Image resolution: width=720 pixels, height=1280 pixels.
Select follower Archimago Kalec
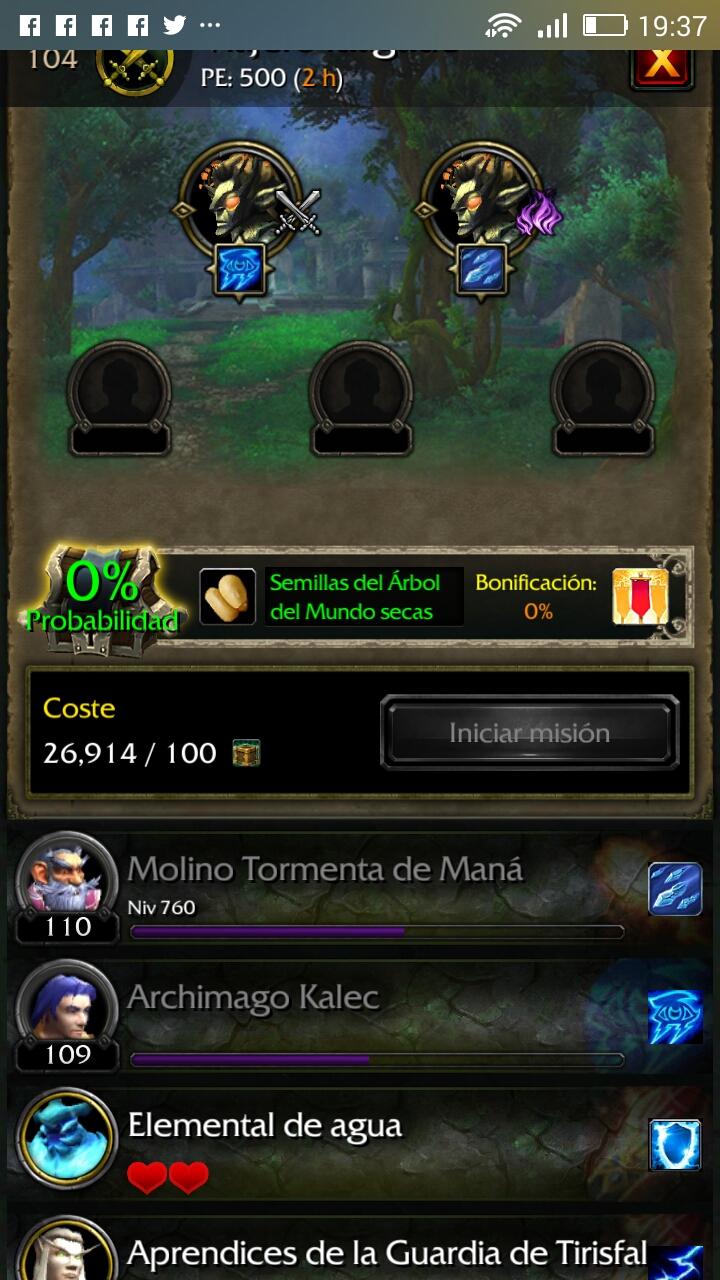point(254,1017)
